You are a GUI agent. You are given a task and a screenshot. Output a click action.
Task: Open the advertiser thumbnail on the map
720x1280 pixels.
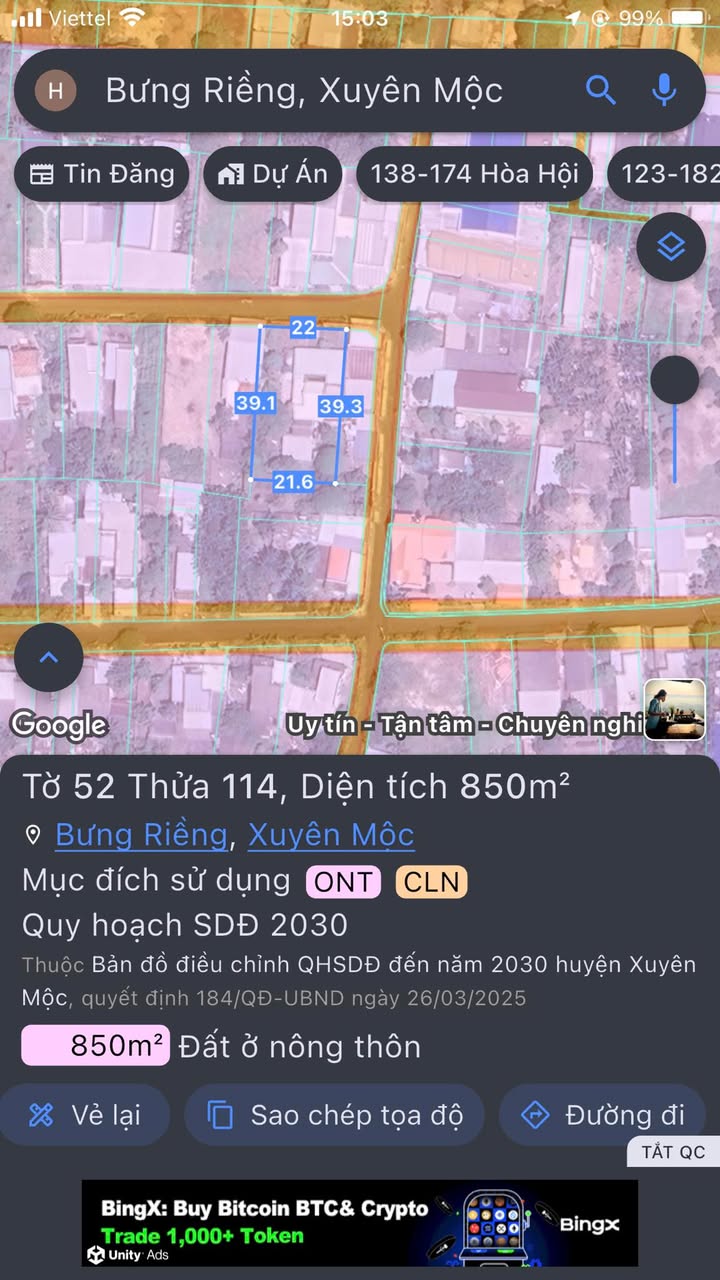[675, 709]
